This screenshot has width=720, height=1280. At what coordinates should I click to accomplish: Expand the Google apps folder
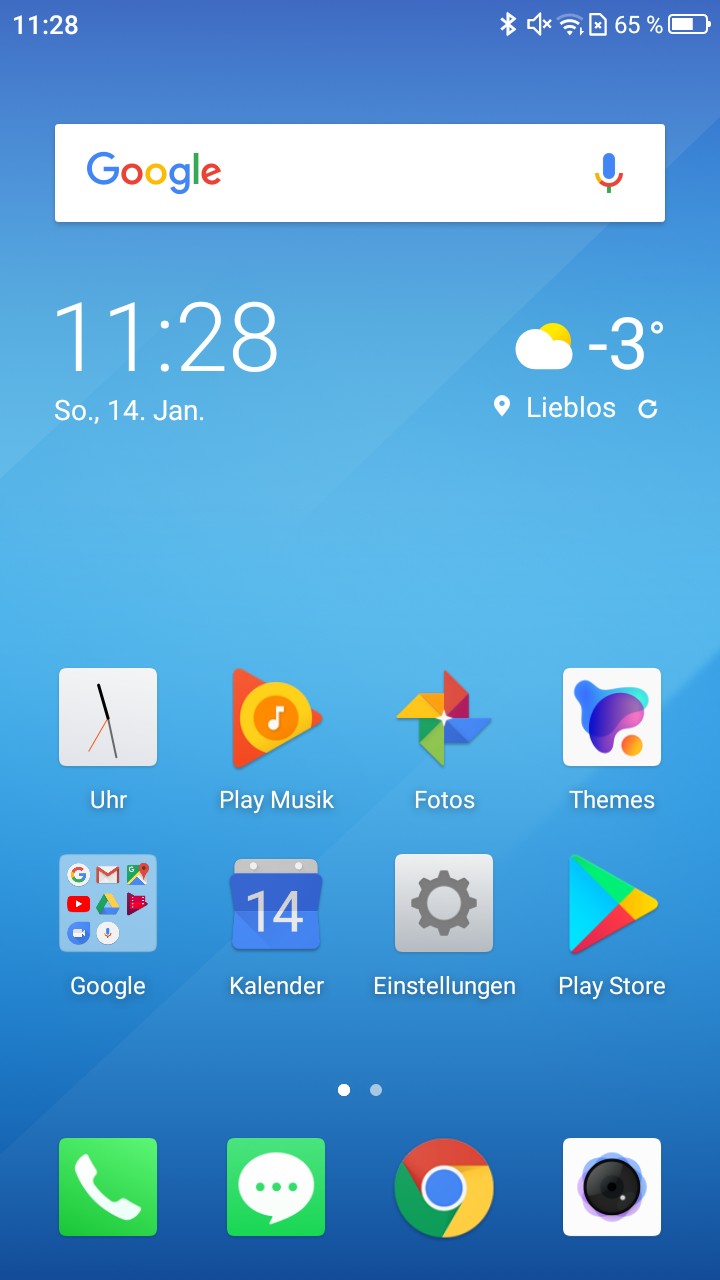108,903
